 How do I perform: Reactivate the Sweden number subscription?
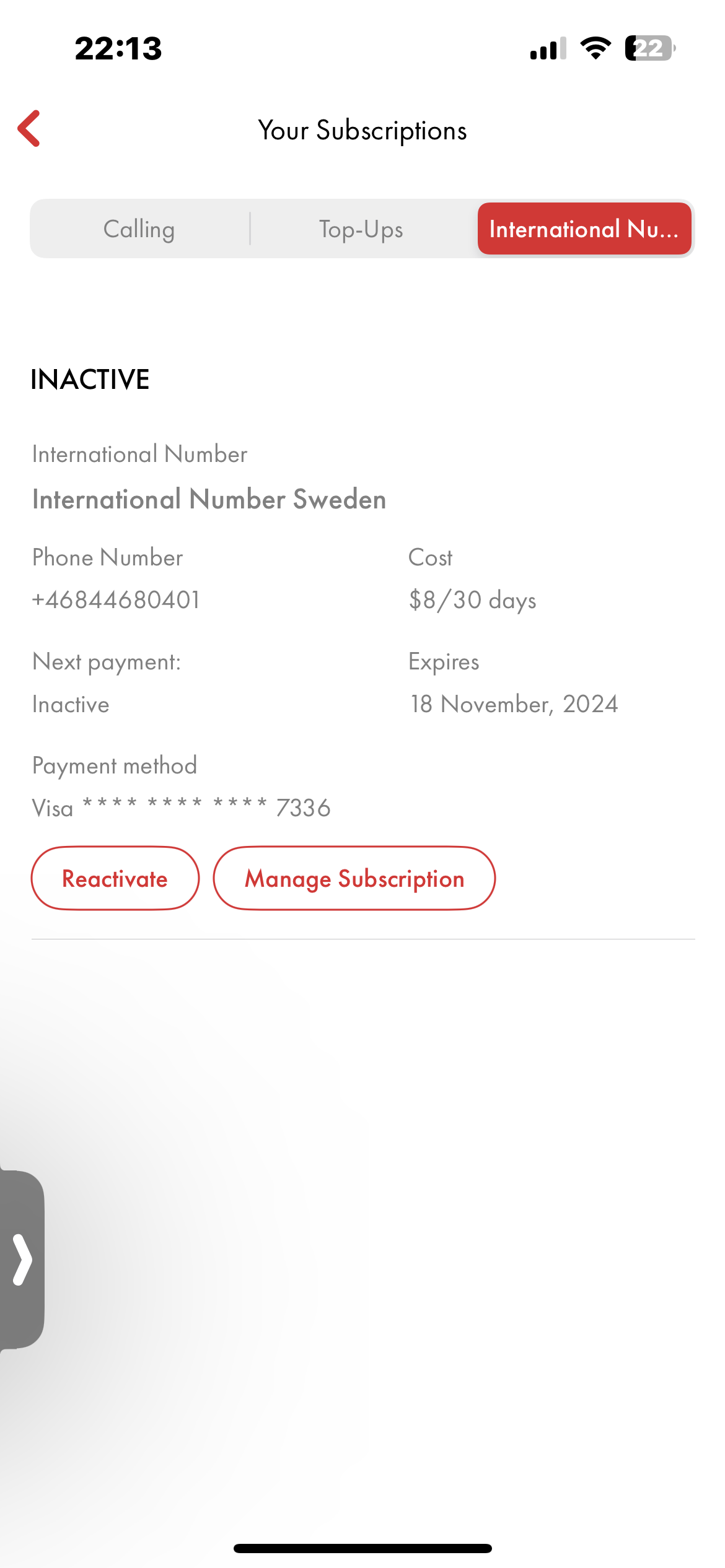point(115,878)
